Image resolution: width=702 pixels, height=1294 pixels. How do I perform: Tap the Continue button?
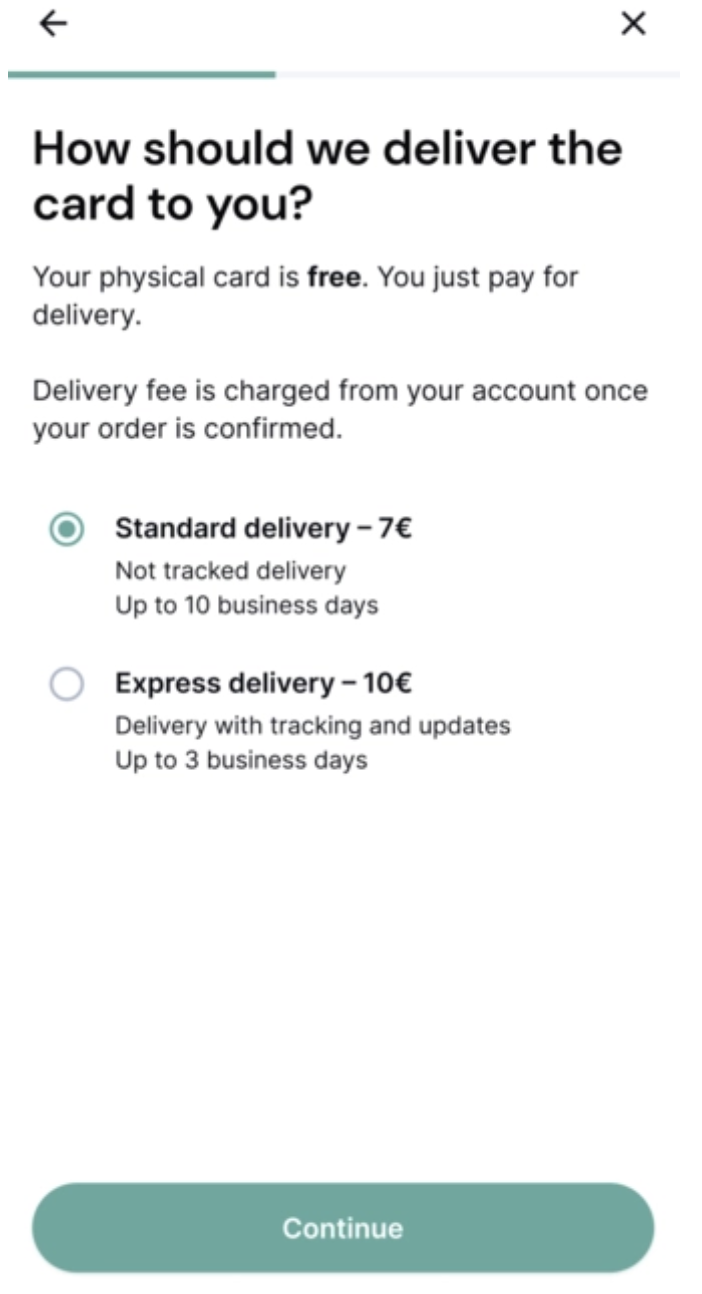343,1227
